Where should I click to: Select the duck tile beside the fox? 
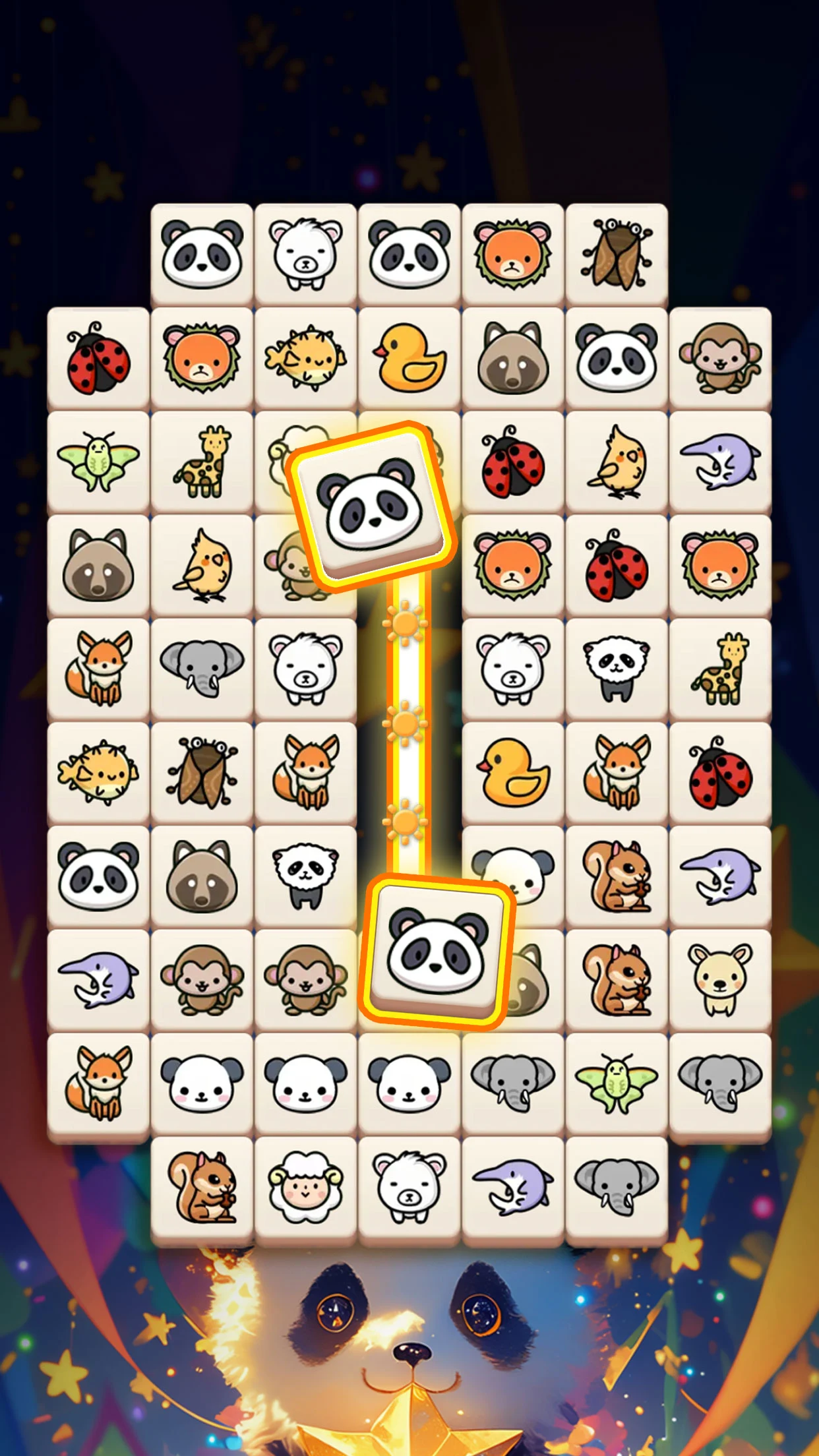pyautogui.click(x=513, y=773)
